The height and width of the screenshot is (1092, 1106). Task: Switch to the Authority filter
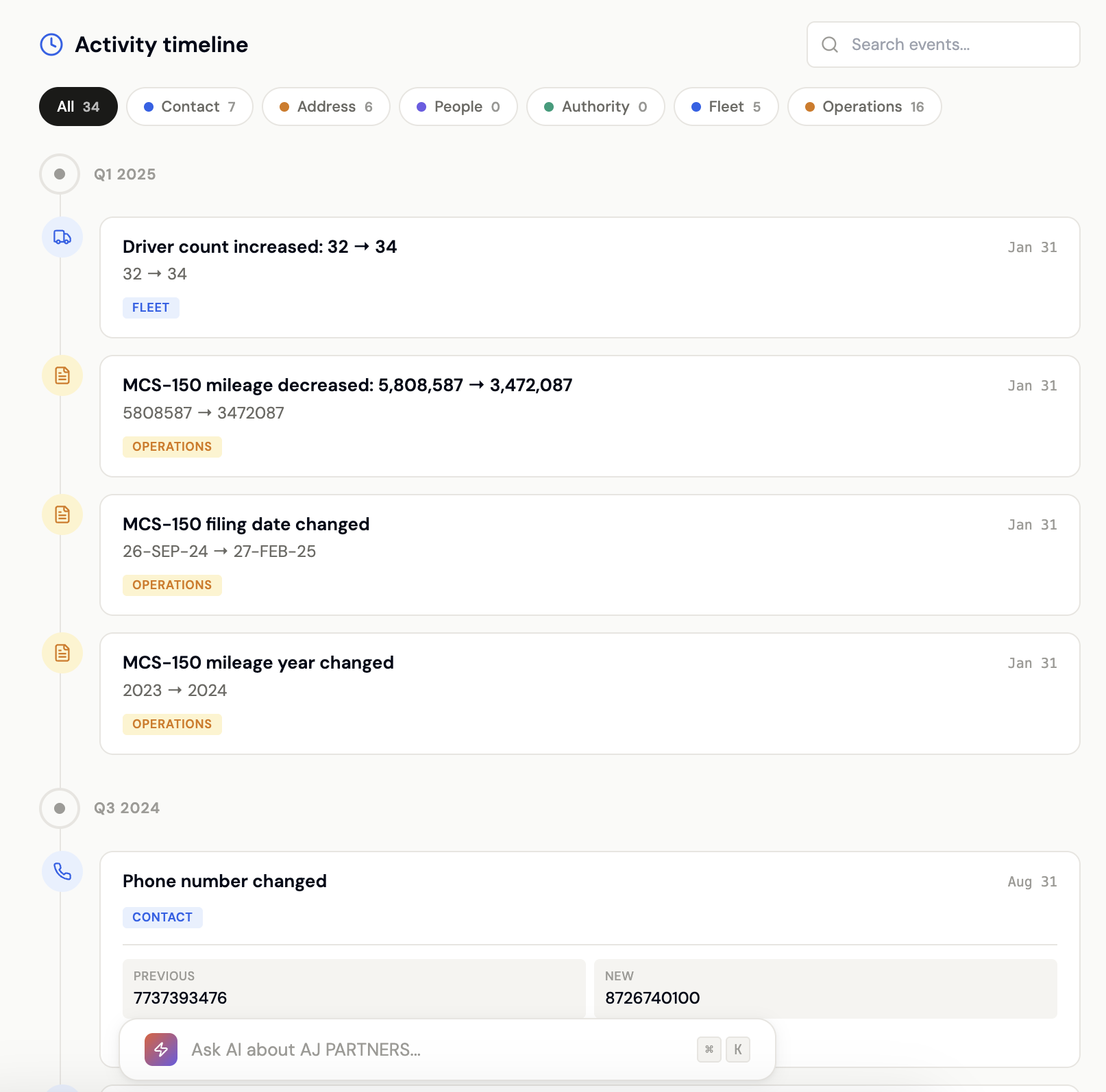[595, 107]
